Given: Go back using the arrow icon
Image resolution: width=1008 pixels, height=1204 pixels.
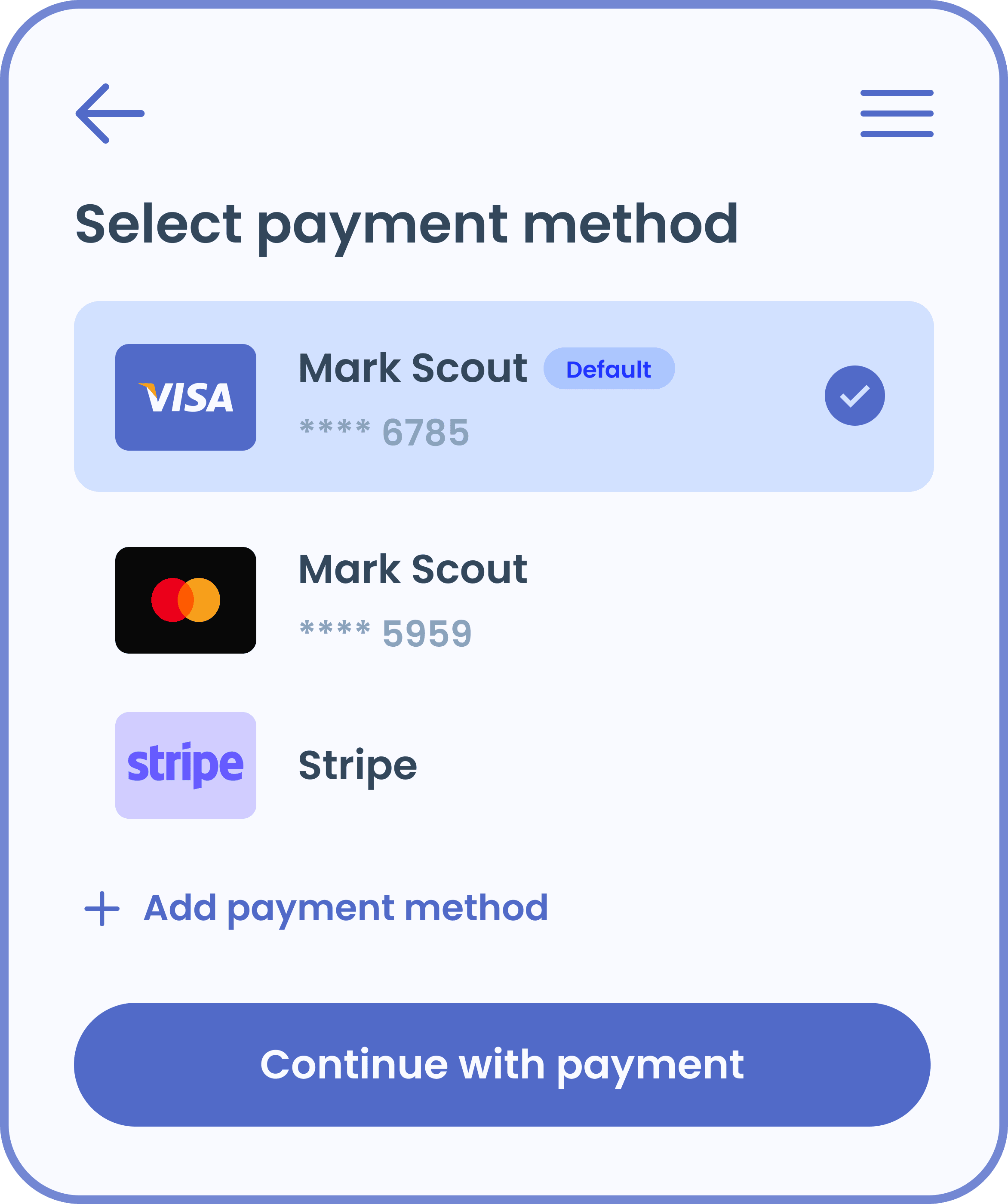Looking at the screenshot, I should tap(110, 114).
